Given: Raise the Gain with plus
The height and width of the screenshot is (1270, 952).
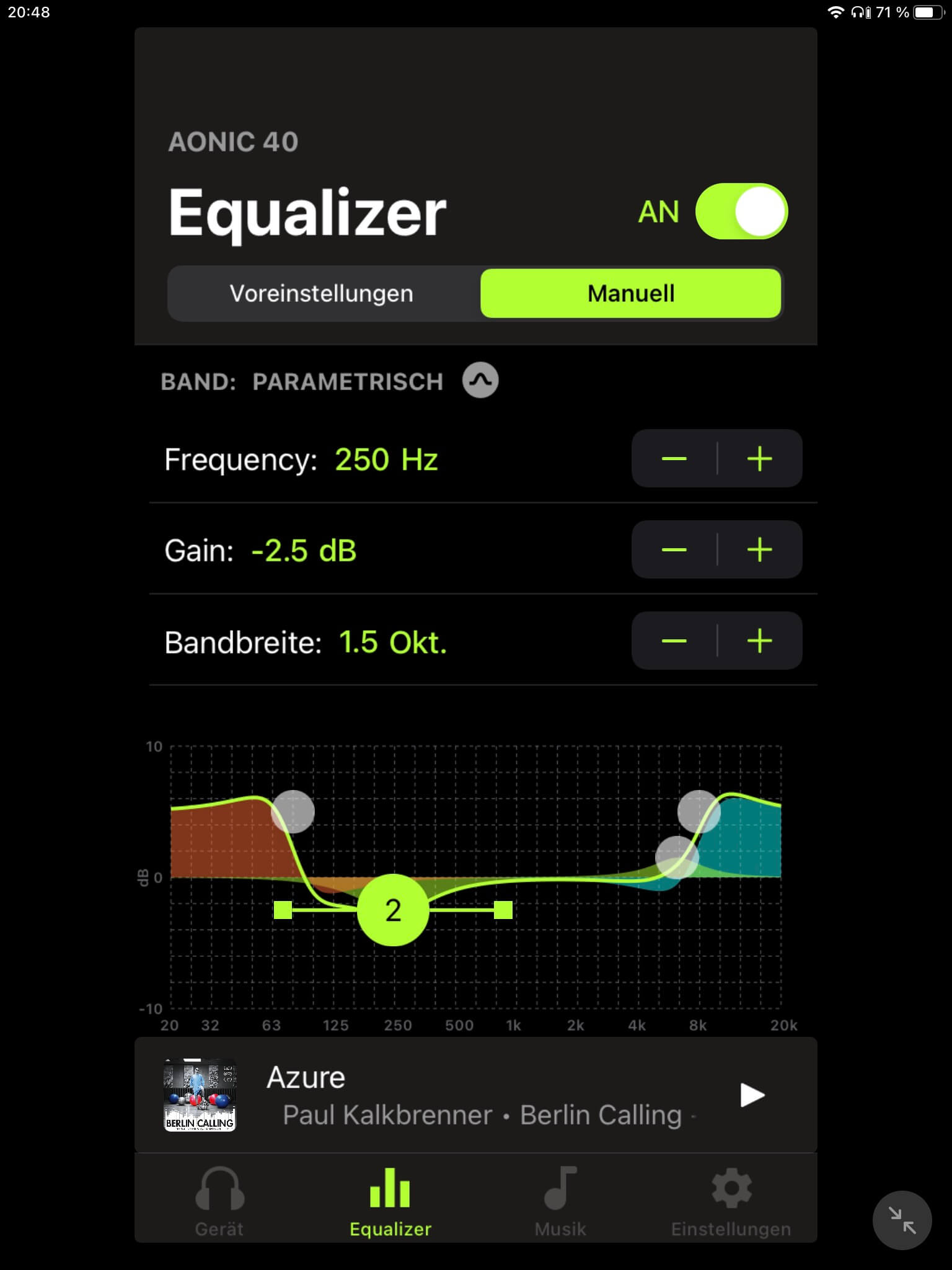Looking at the screenshot, I should [x=759, y=550].
